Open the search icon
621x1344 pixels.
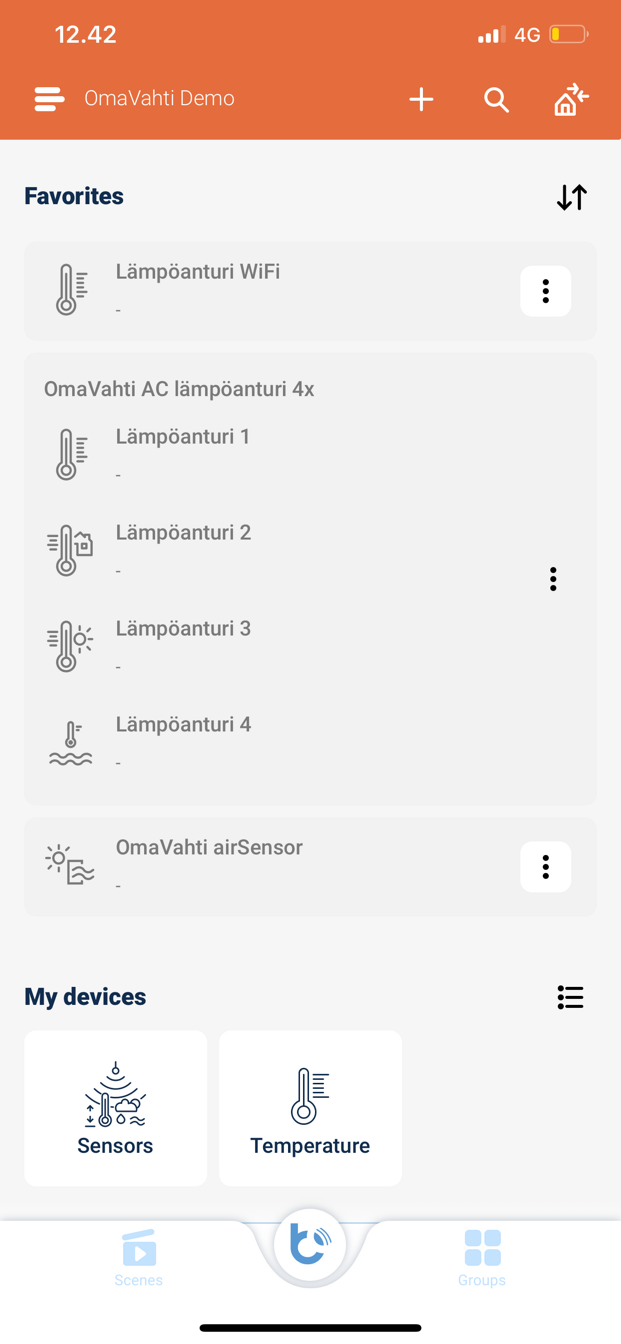pyautogui.click(x=496, y=99)
